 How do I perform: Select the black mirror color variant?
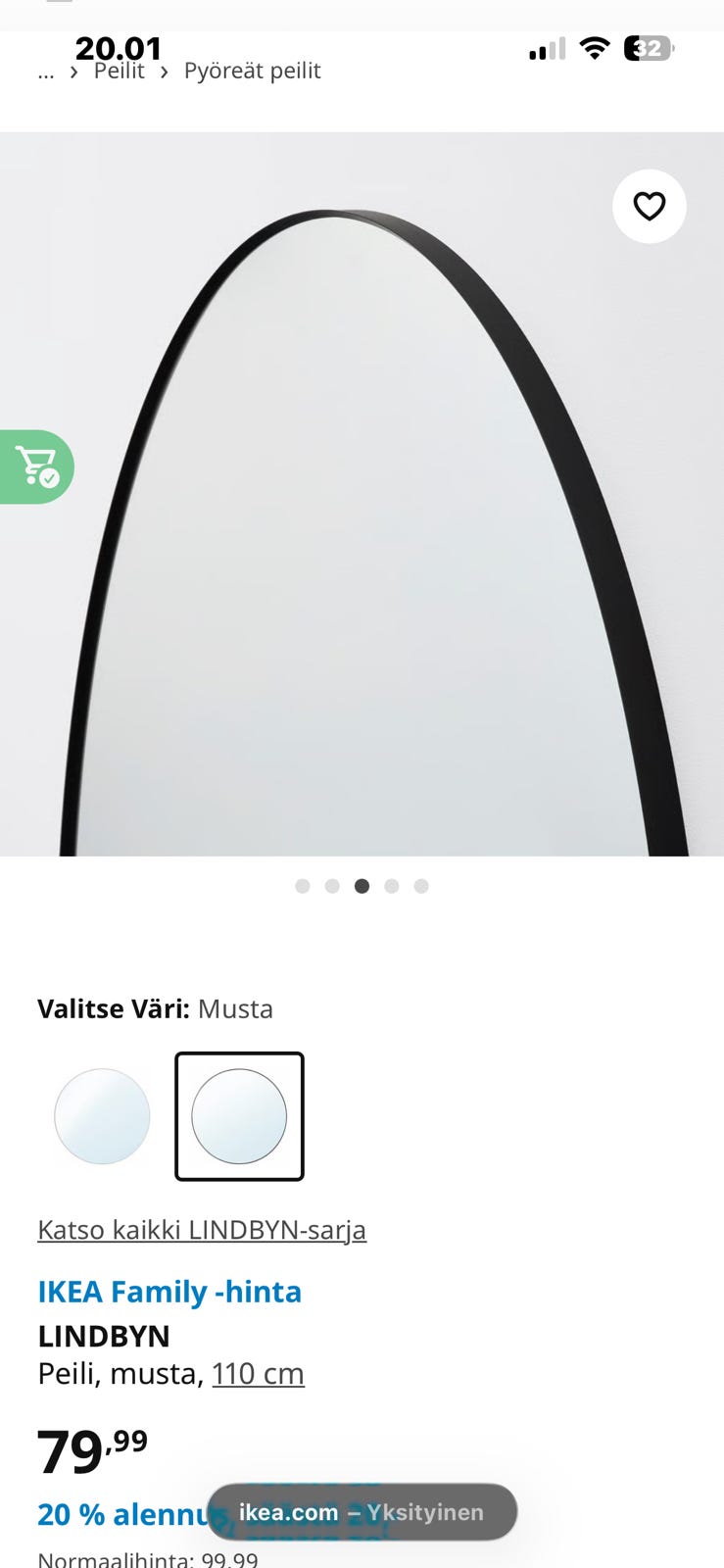[x=239, y=1115]
